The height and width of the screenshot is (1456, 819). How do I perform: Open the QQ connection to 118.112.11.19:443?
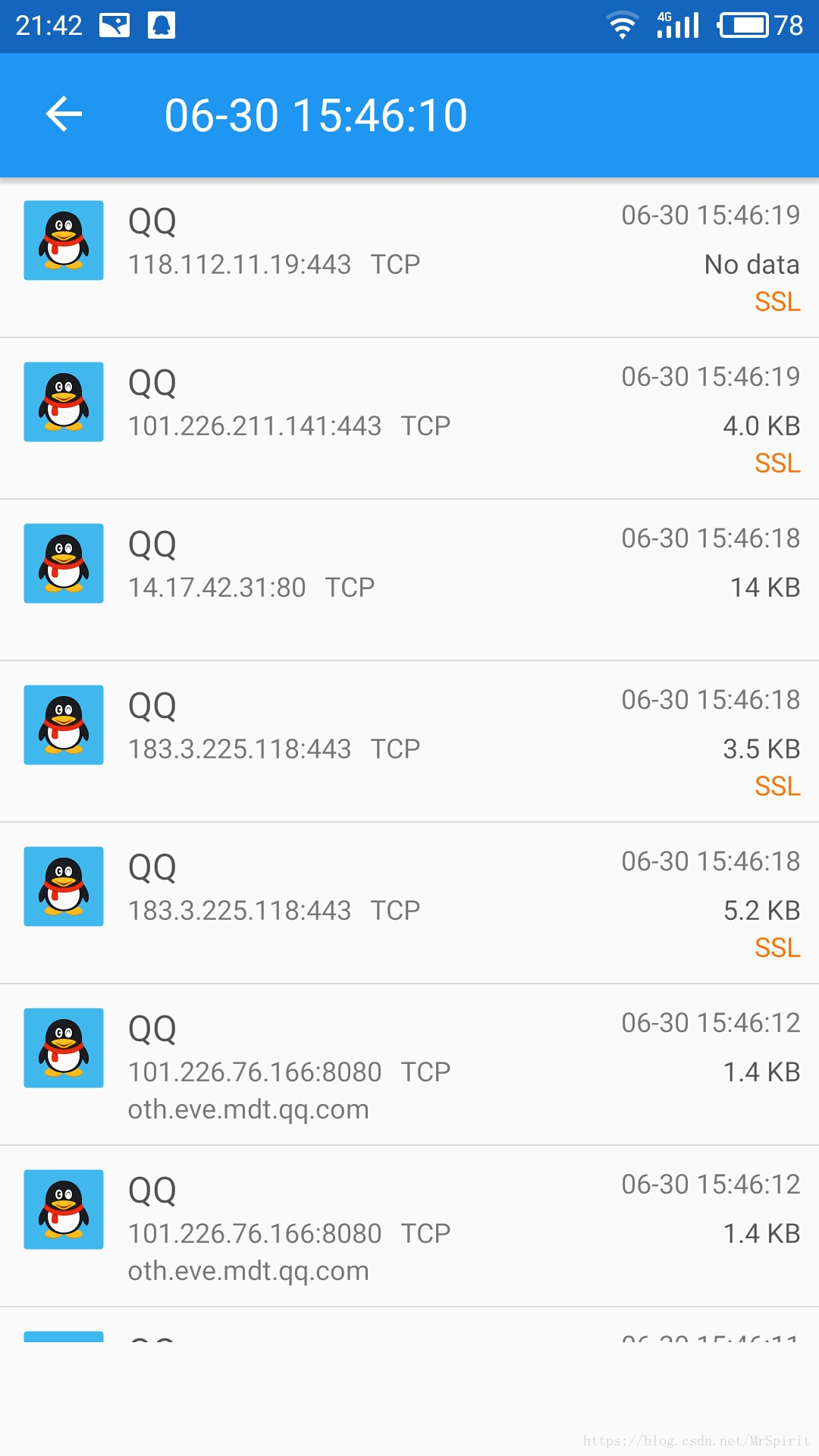(409, 257)
